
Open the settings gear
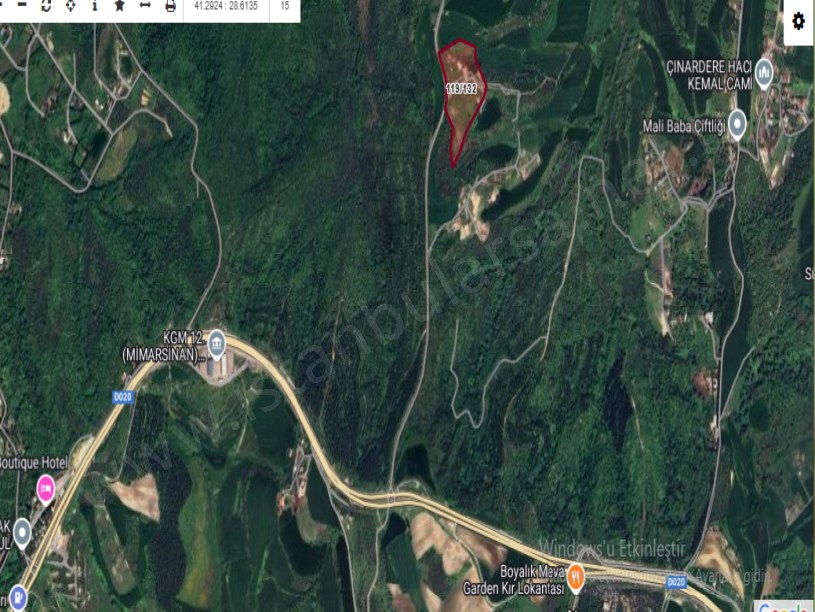point(798,21)
